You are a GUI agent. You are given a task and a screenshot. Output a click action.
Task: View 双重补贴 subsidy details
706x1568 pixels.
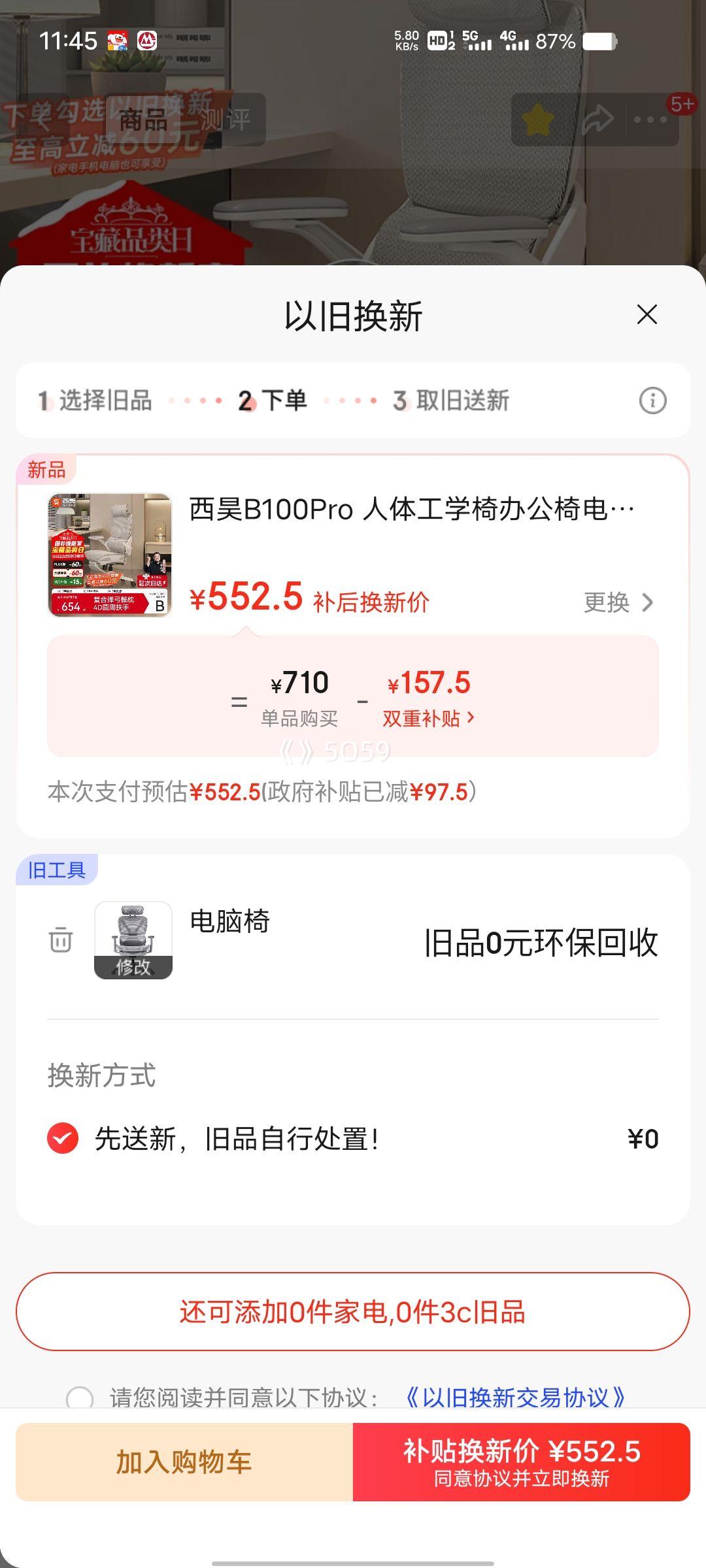pos(428,719)
